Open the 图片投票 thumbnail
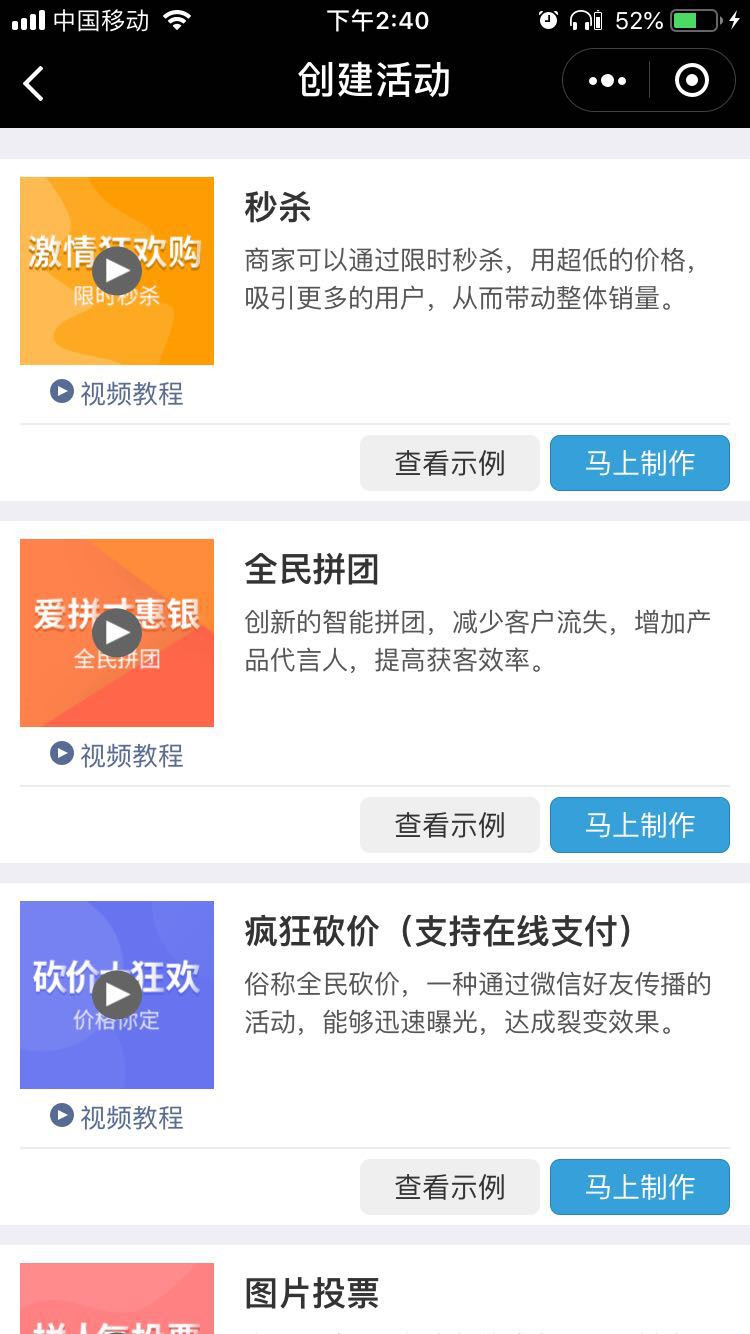The image size is (750, 1334). coord(117,1298)
